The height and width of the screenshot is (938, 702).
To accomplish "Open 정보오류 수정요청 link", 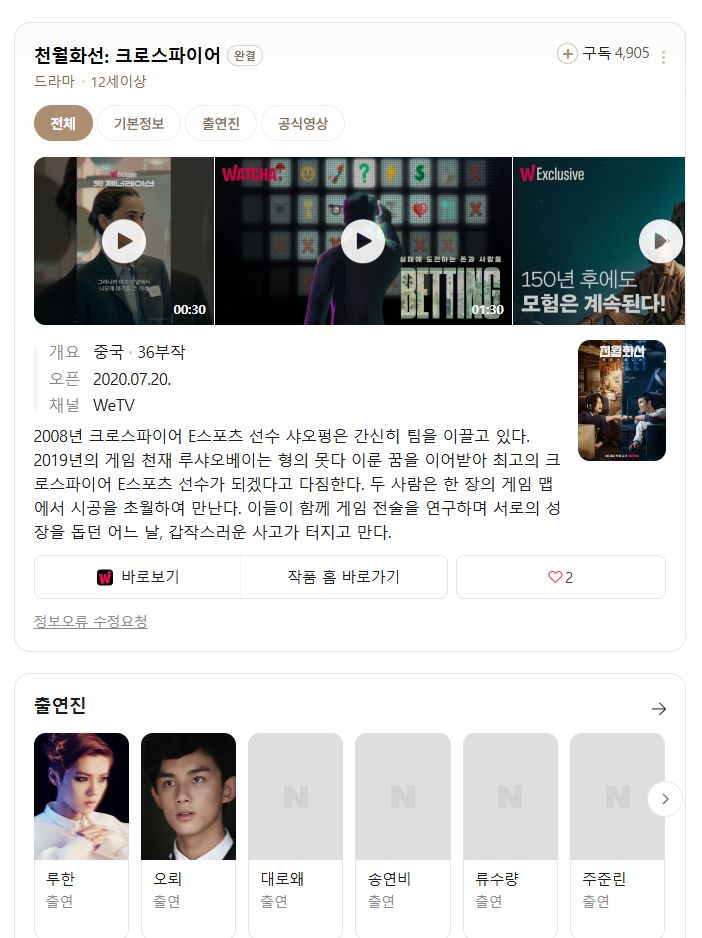I will tap(91, 622).
